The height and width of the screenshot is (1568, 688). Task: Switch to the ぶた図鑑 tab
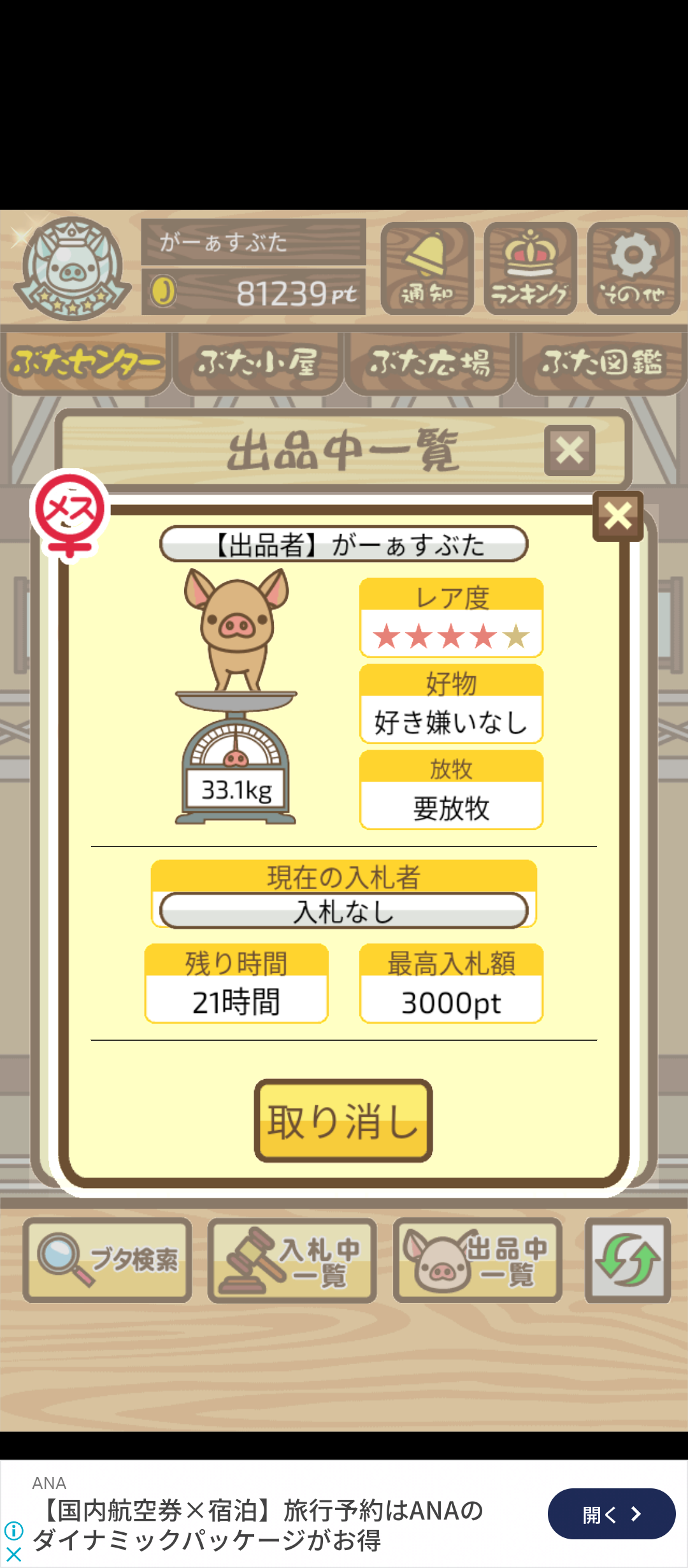pos(602,362)
